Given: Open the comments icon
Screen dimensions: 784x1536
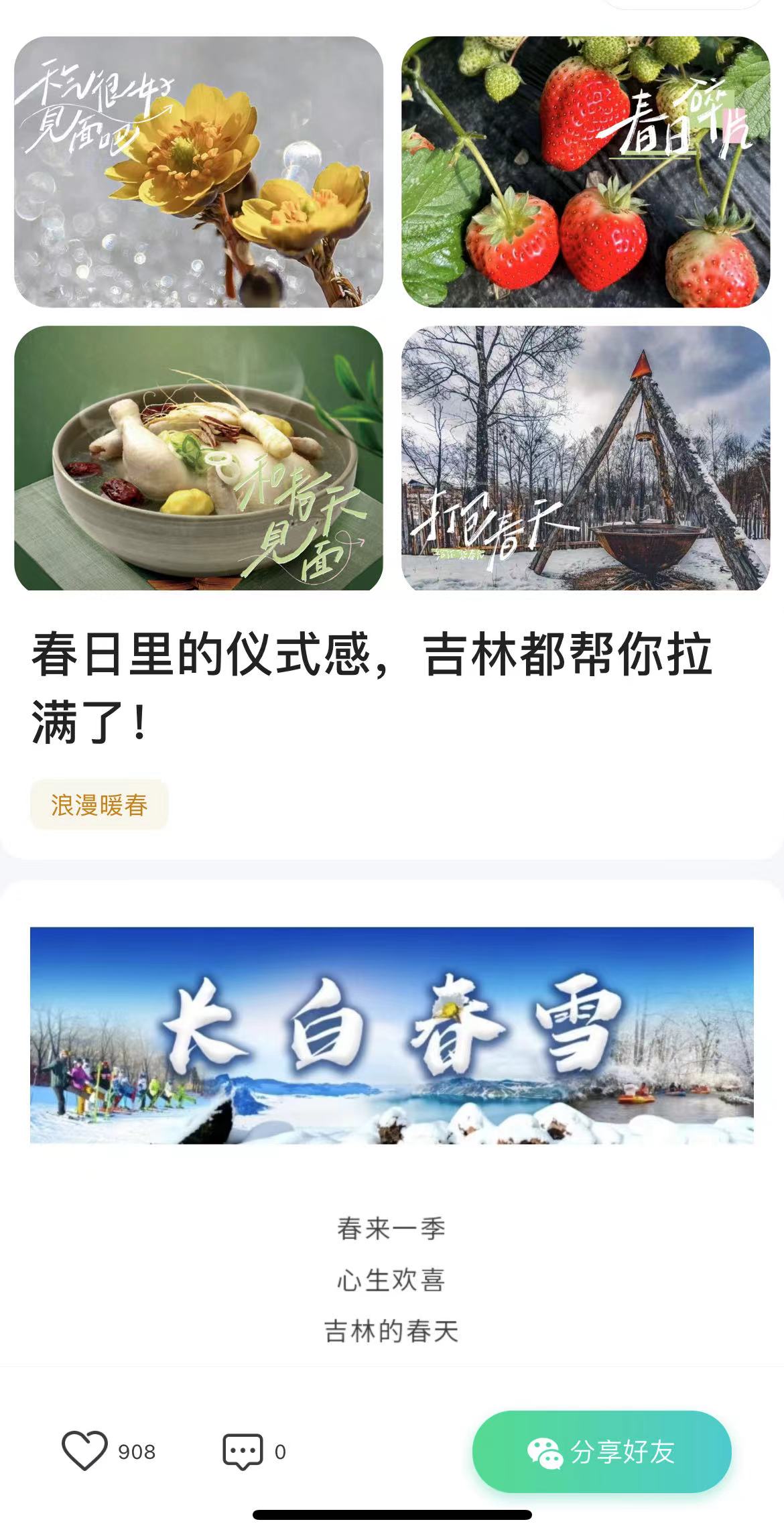Looking at the screenshot, I should [x=243, y=1452].
